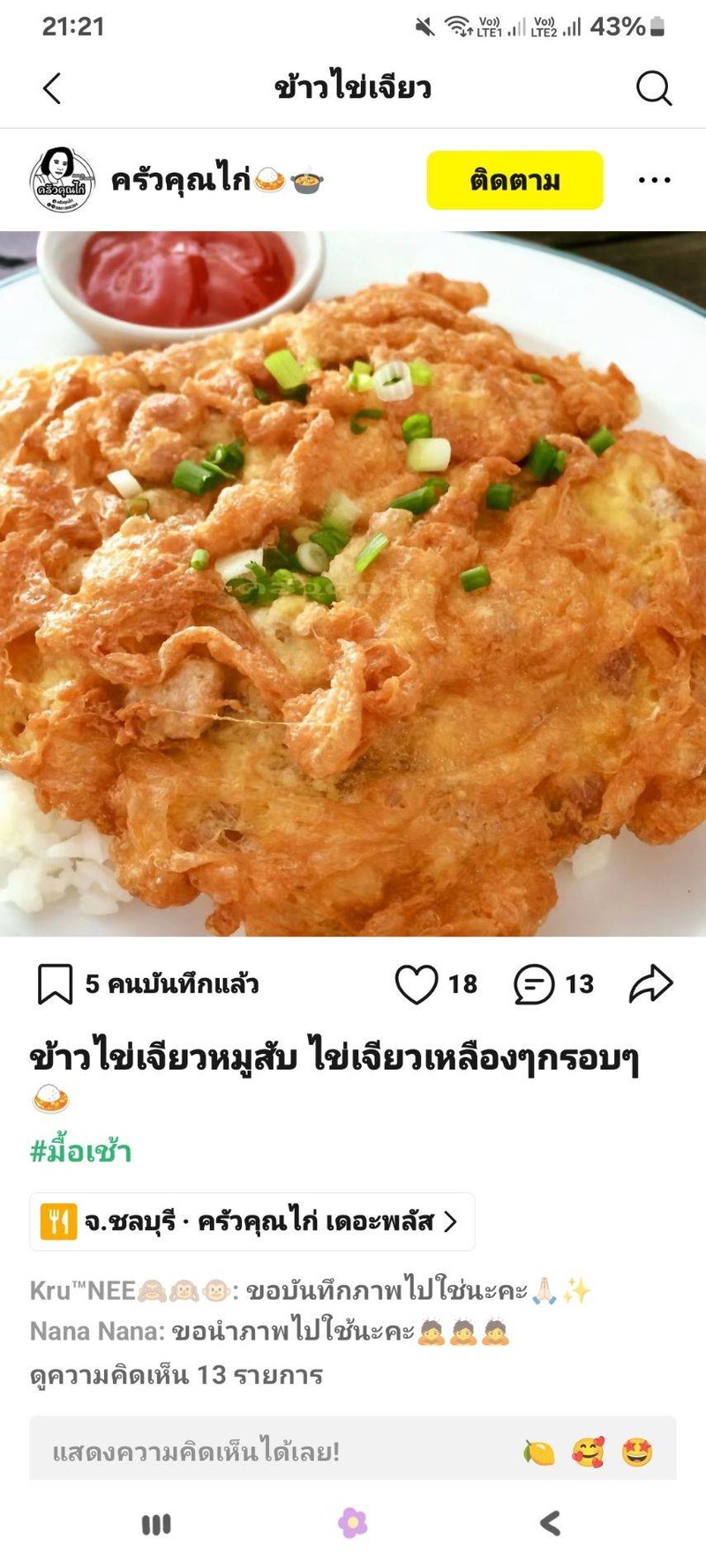This screenshot has height=1568, width=706.
Task: Open the #มื้อเช้า hashtag
Action: (81, 1151)
